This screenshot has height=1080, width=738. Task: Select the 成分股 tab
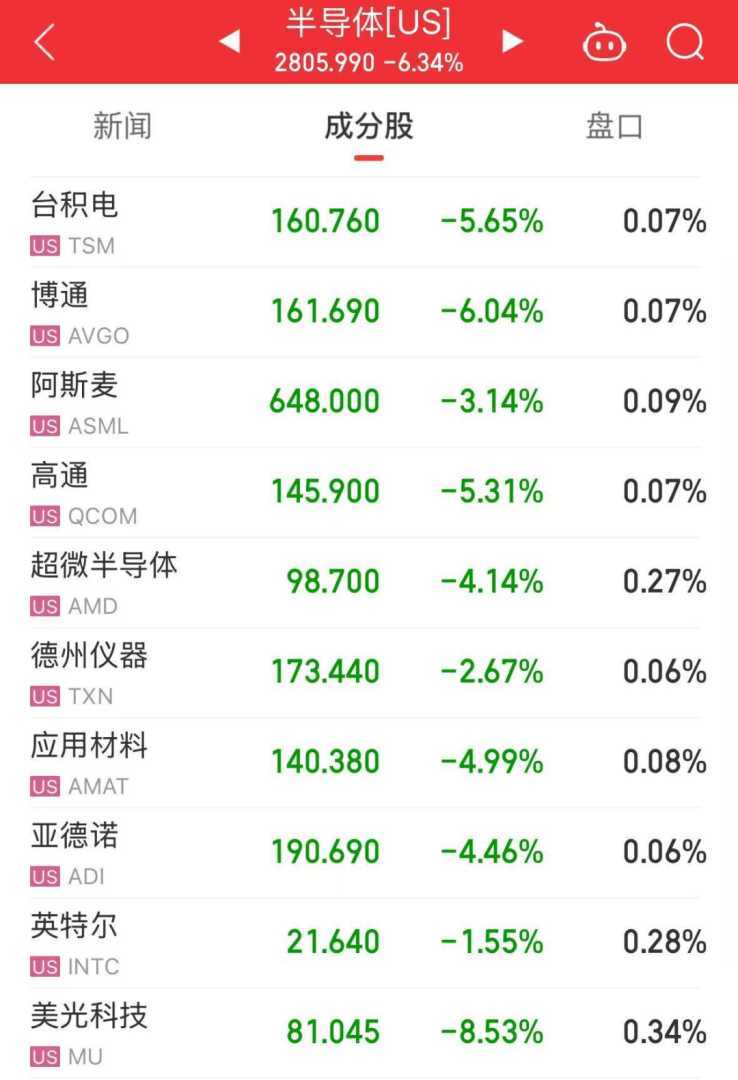[x=368, y=127]
